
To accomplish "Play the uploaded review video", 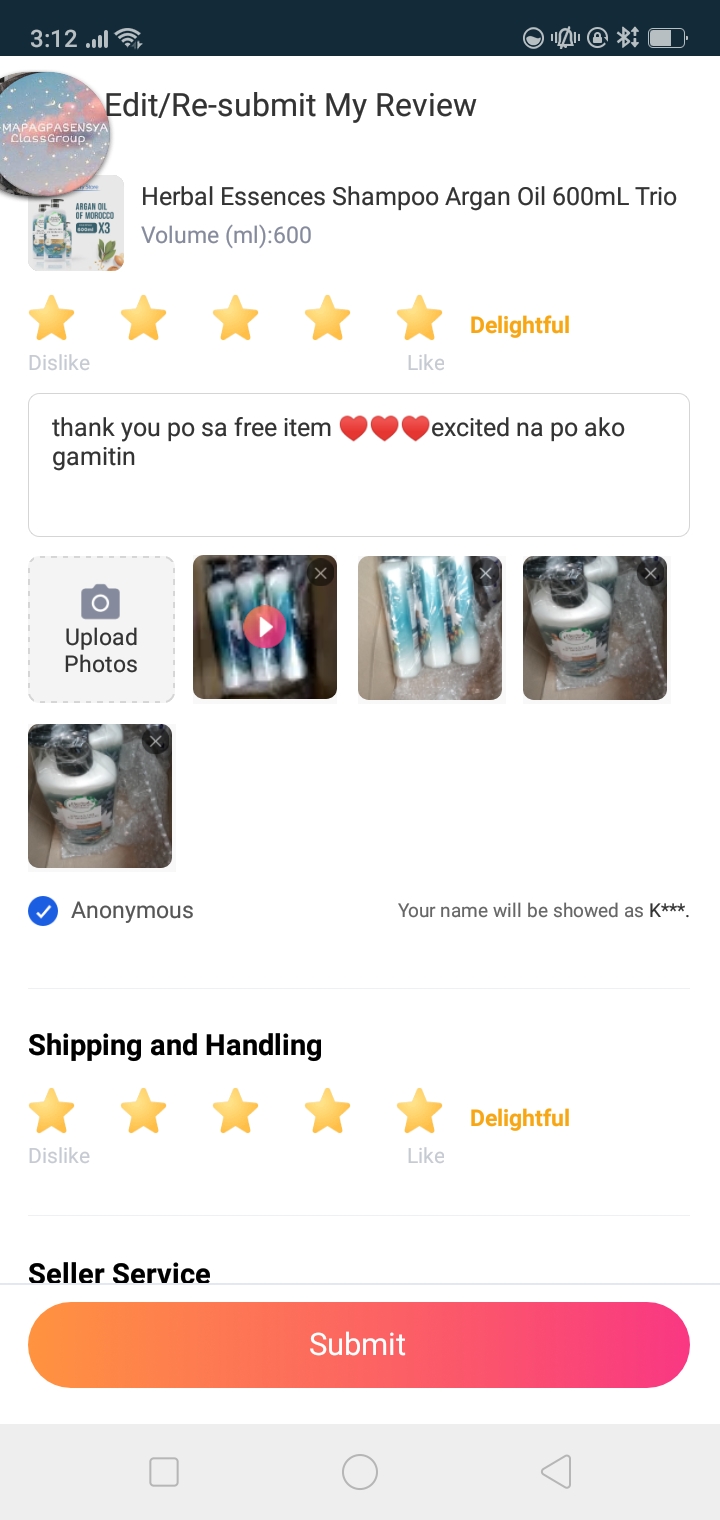I will point(265,627).
